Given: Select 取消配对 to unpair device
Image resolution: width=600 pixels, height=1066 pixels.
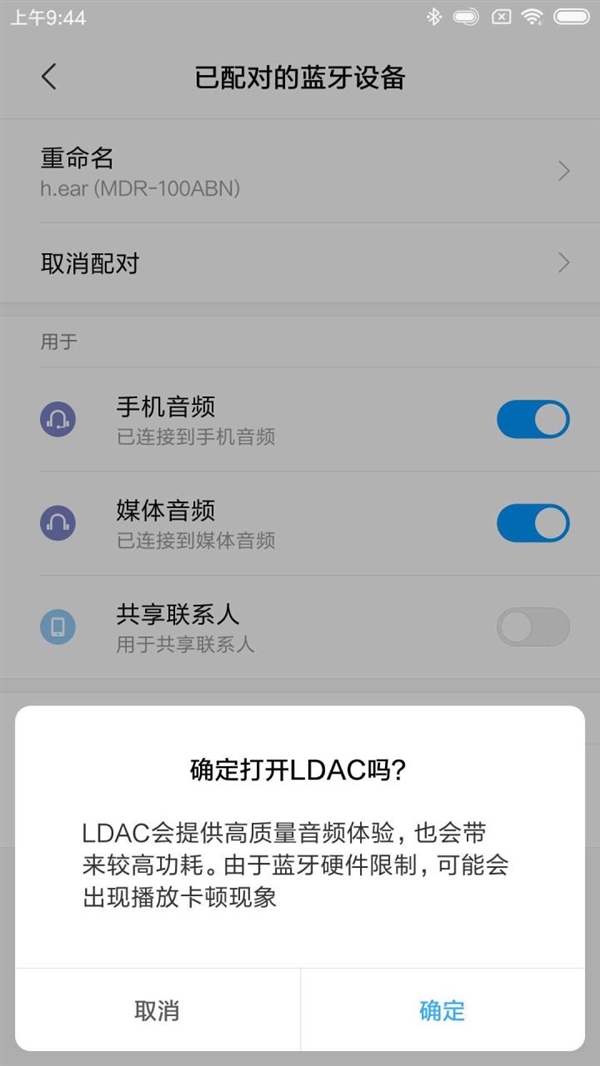Looking at the screenshot, I should point(300,263).
